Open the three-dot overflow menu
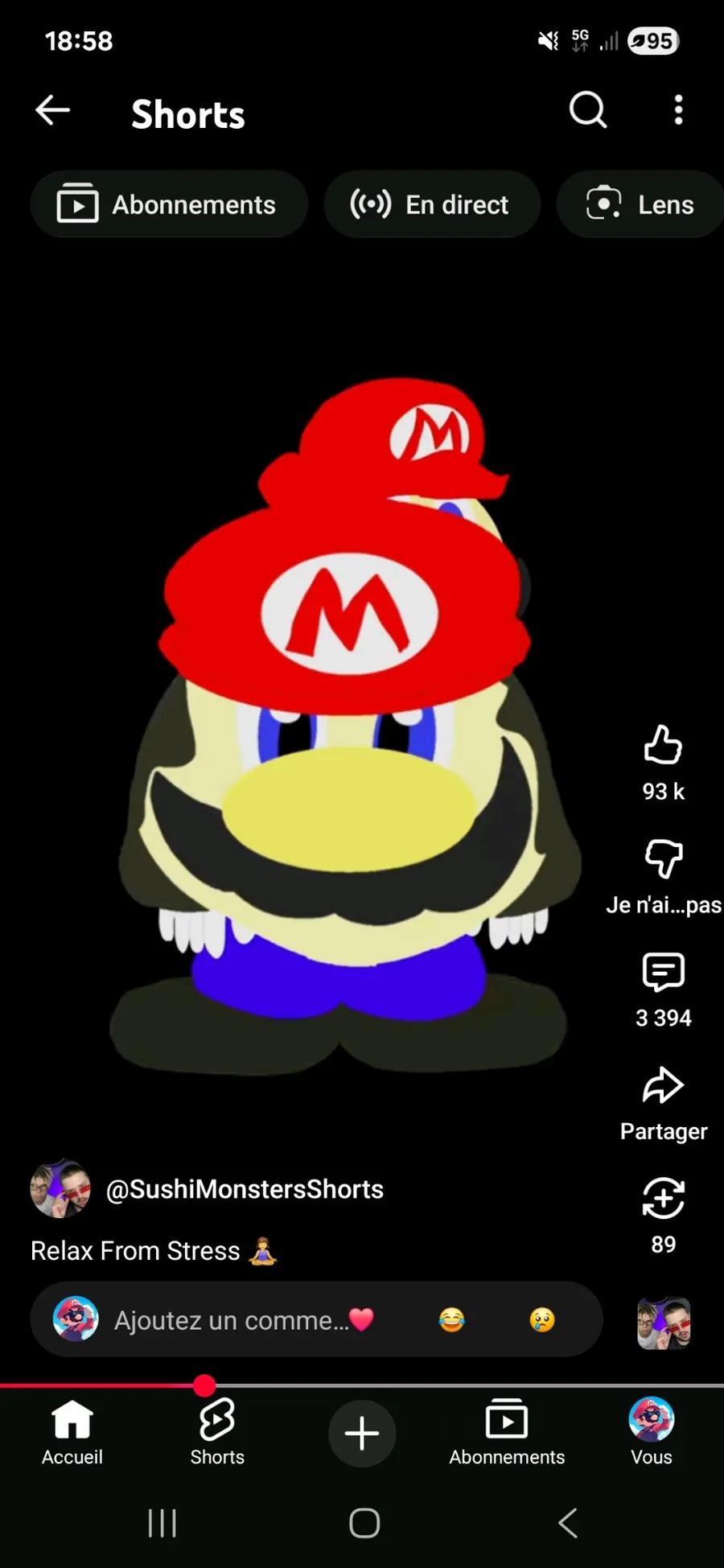The height and width of the screenshot is (1568, 724). click(678, 110)
